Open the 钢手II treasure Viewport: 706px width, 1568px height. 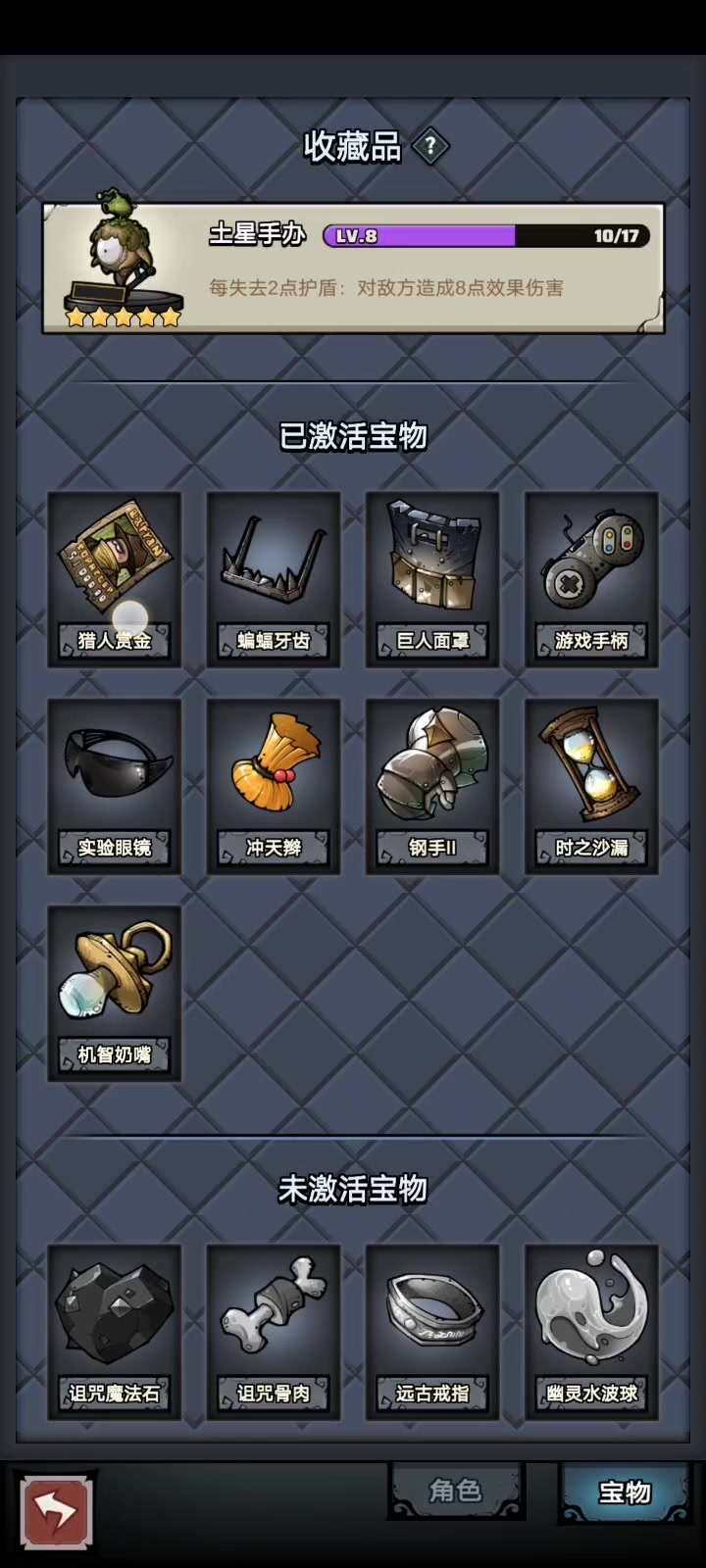tap(432, 786)
